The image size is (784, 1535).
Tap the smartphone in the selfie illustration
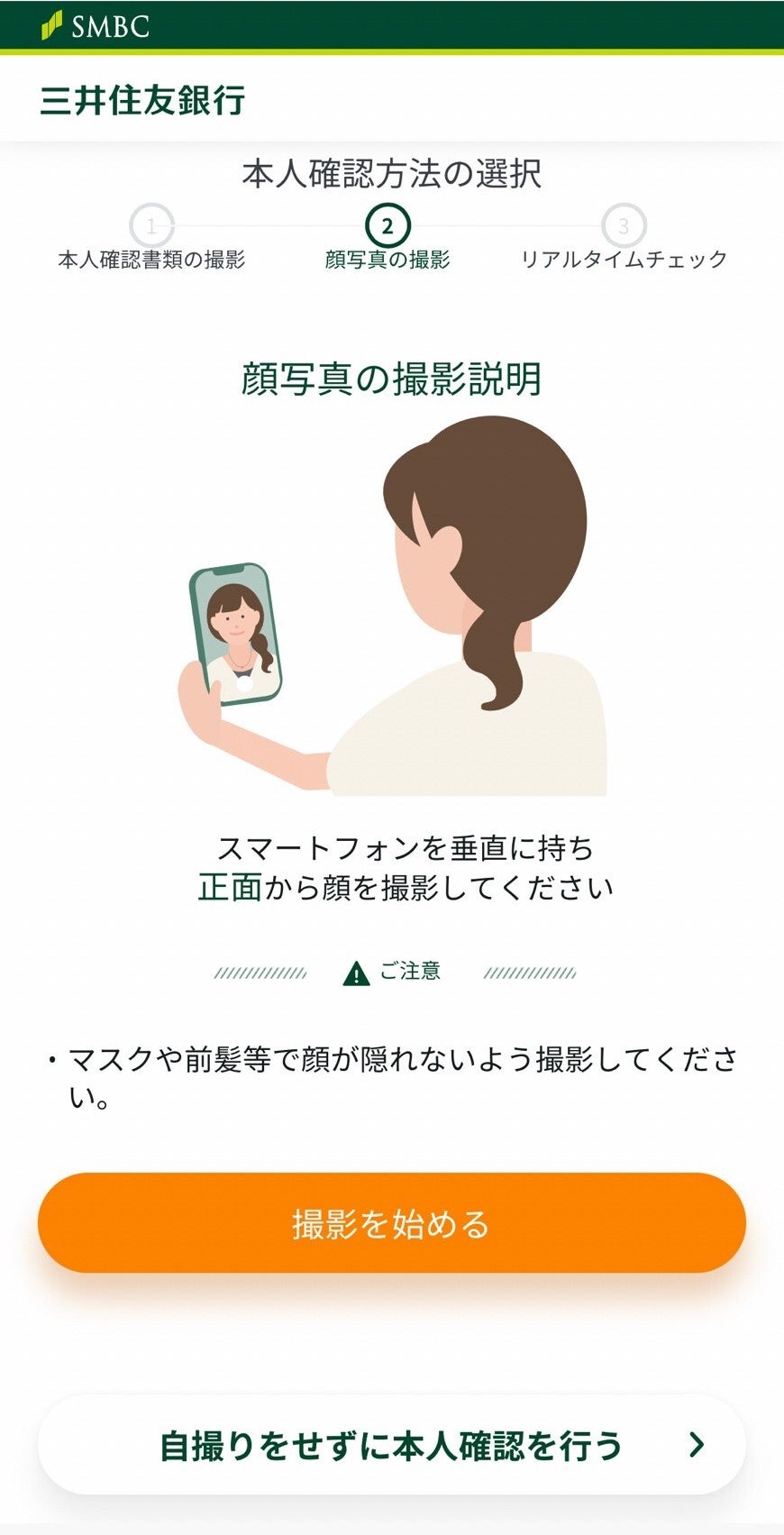(x=236, y=631)
